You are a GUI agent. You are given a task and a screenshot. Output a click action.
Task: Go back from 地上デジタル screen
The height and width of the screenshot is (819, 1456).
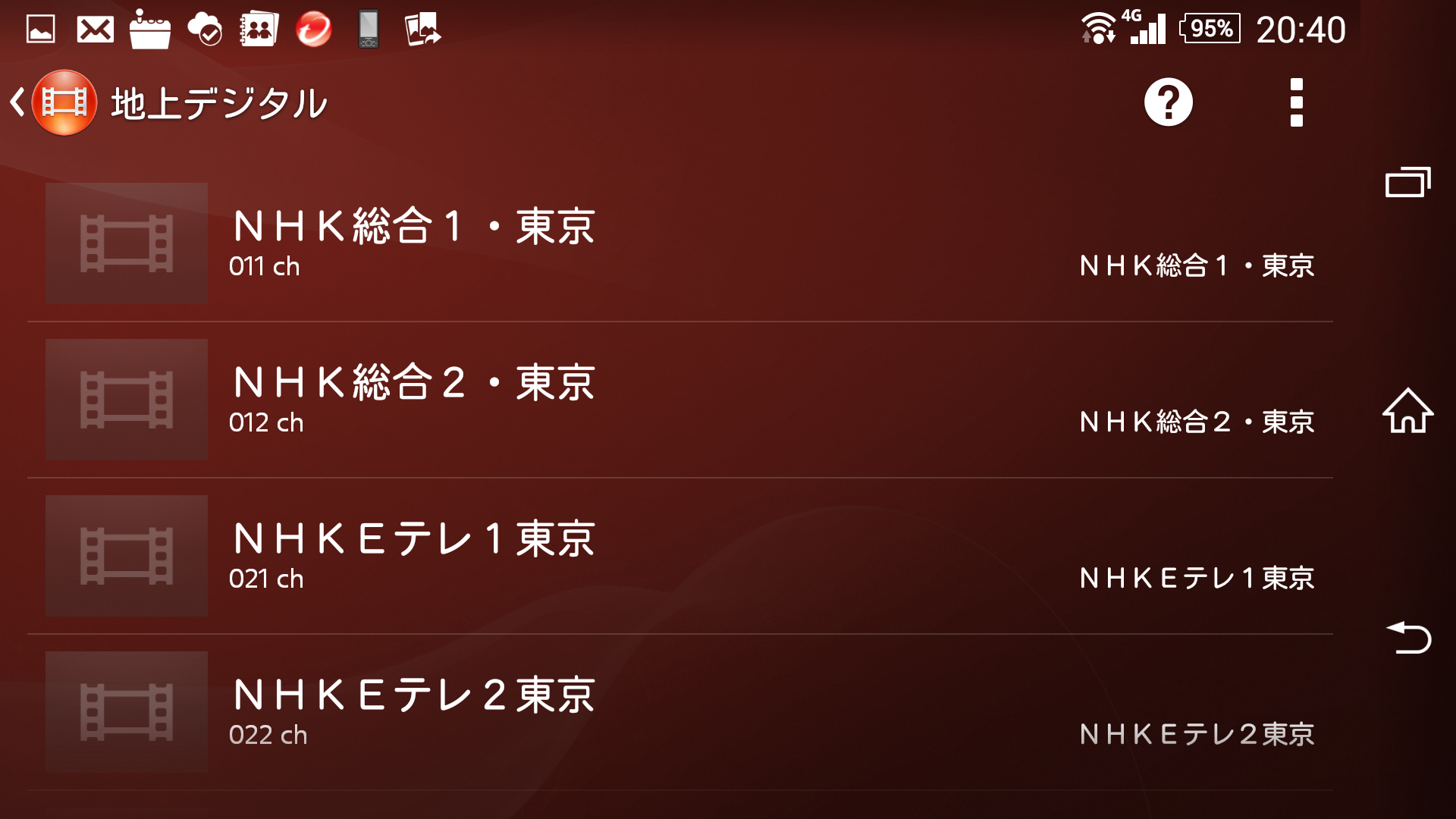pyautogui.click(x=18, y=102)
